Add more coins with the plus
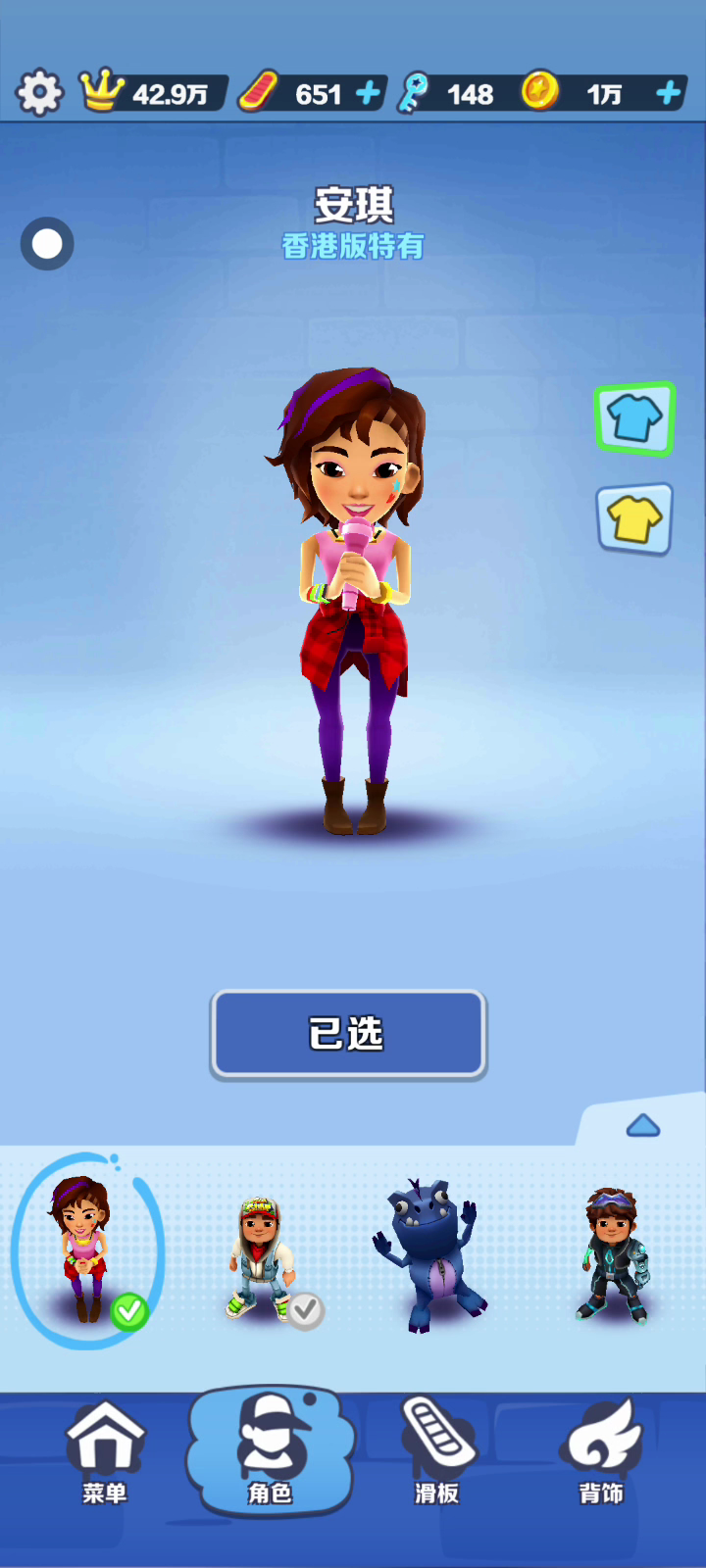 tap(668, 93)
